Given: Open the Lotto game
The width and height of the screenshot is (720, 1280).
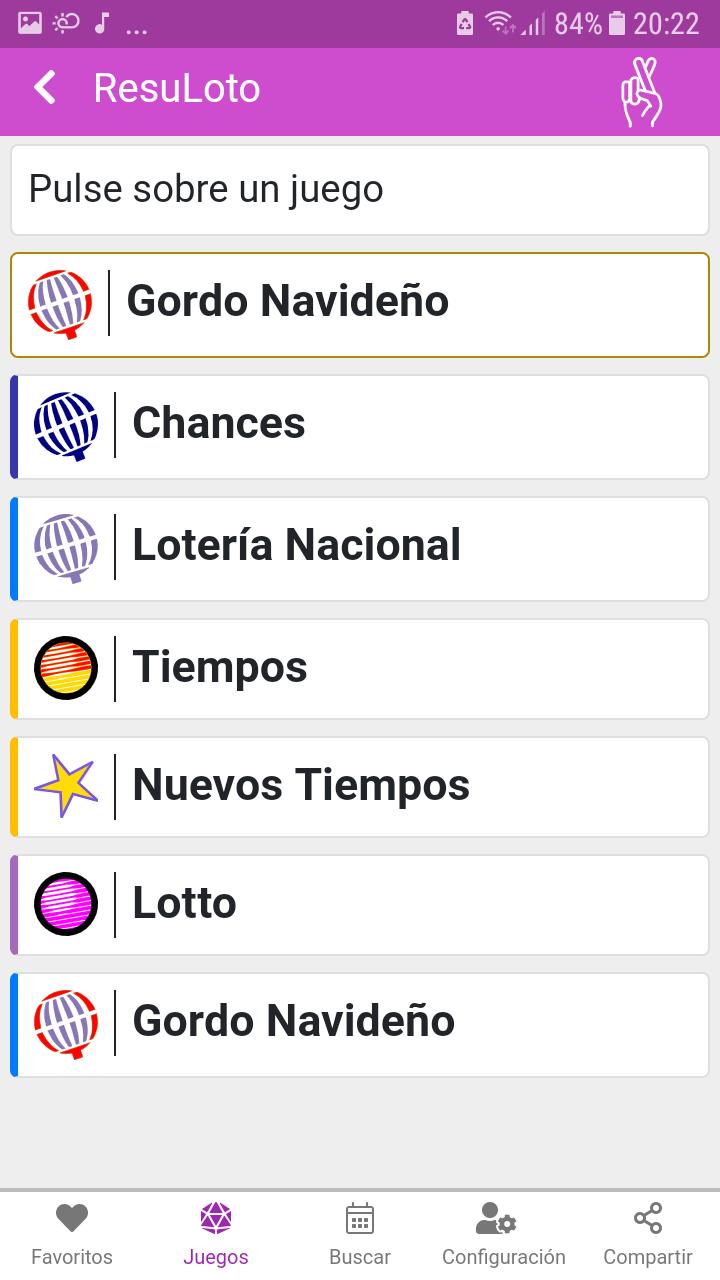Looking at the screenshot, I should (x=360, y=905).
